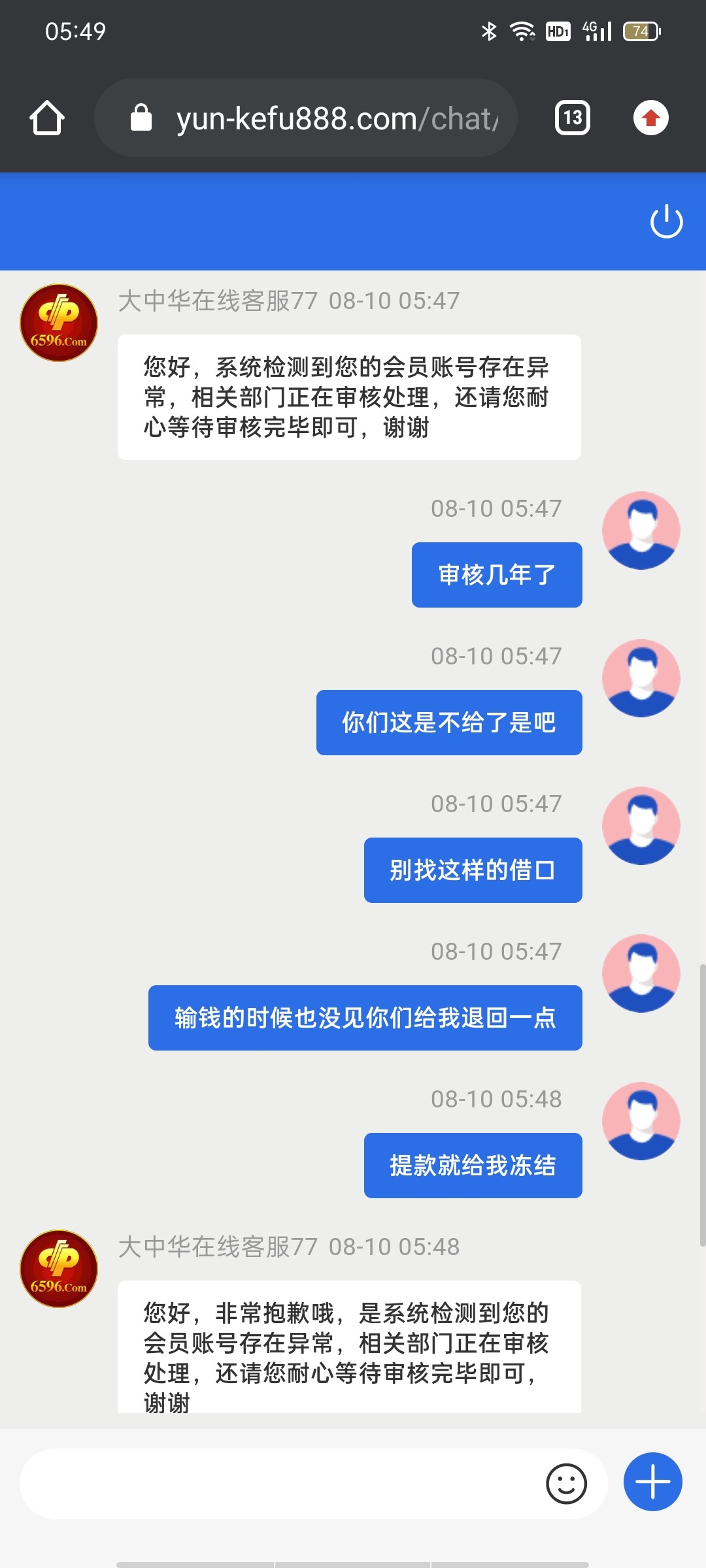Tap the red up-arrow browser update icon
Screen dimensions: 706x1568
click(650, 118)
